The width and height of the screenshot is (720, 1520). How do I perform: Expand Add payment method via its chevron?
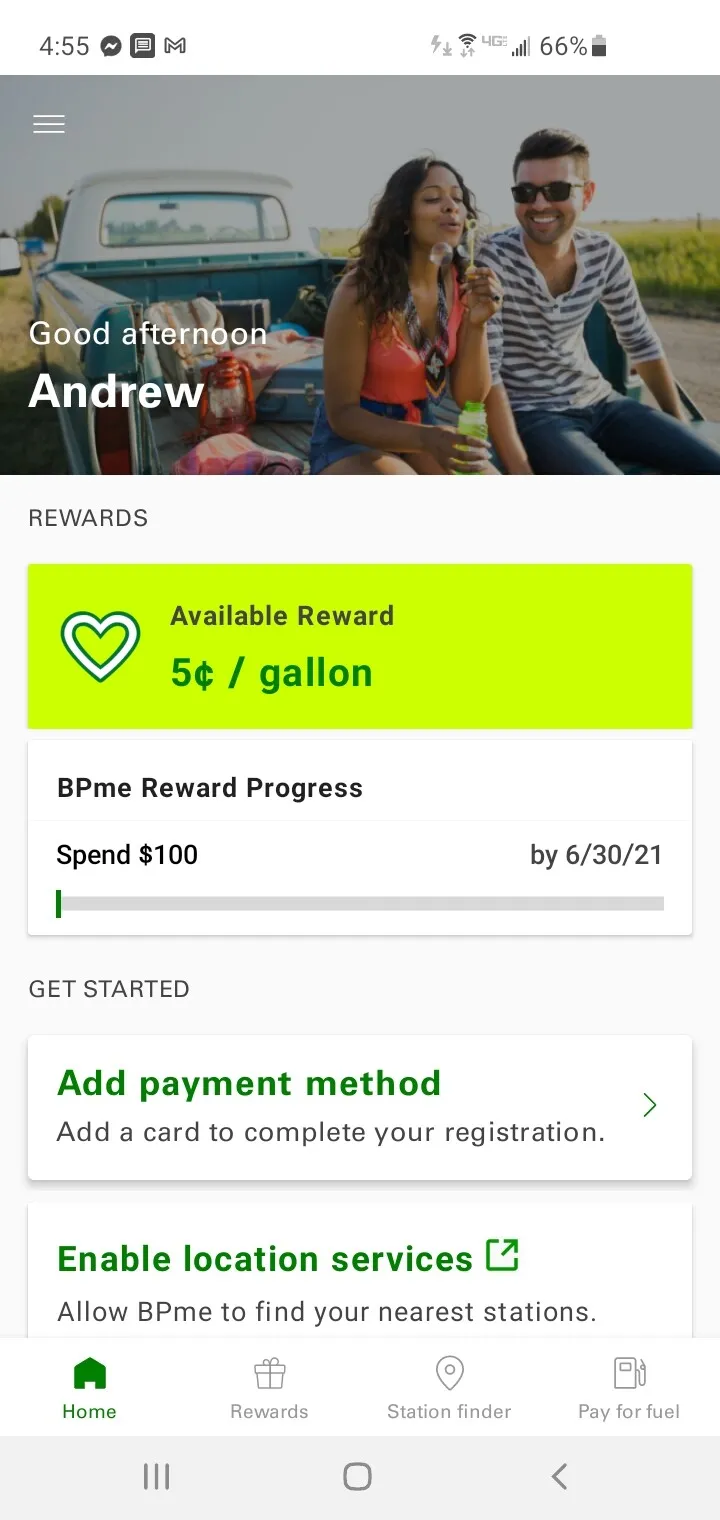[649, 1105]
